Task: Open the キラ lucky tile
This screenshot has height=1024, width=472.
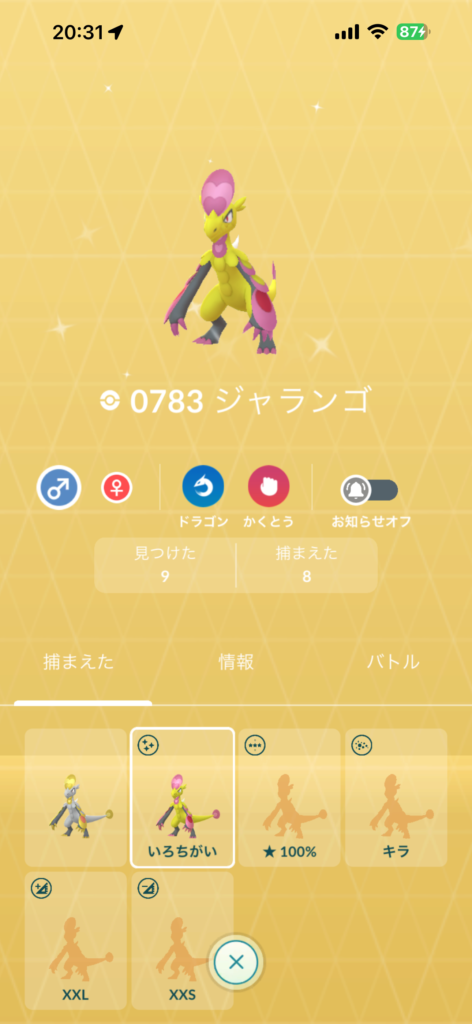Action: [x=396, y=797]
